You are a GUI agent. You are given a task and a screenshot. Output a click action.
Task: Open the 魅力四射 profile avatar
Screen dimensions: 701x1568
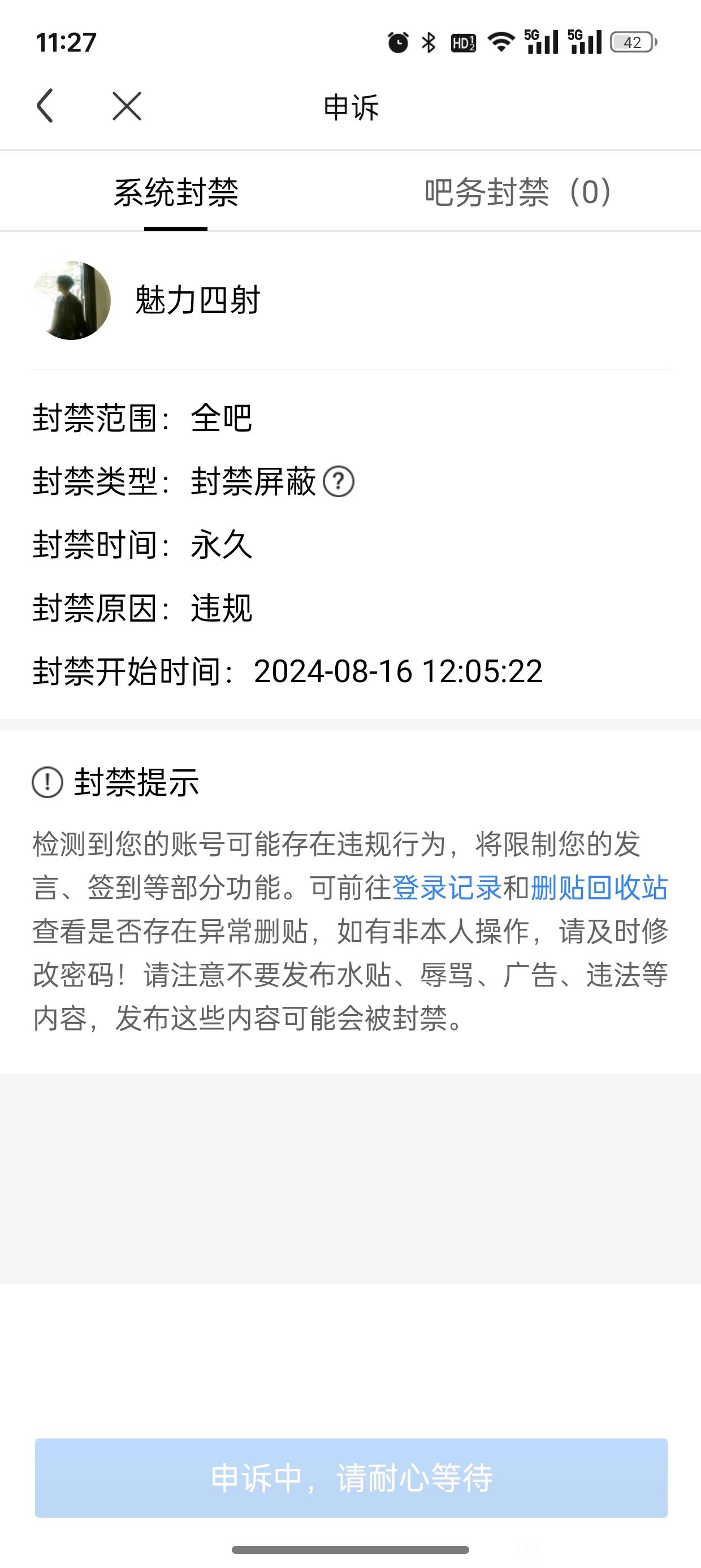[x=71, y=300]
